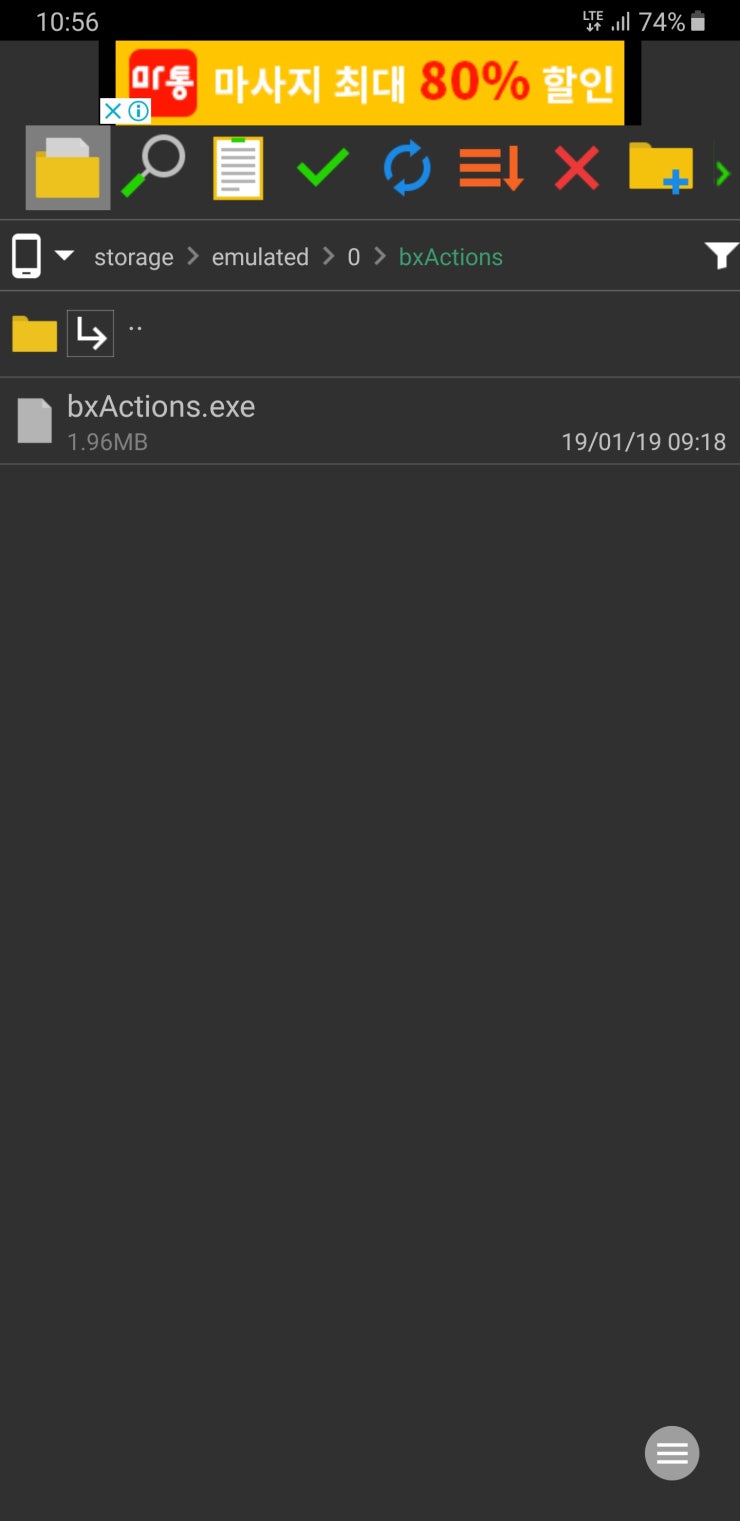
Task: Tap the green checkmark select icon
Action: (322, 168)
